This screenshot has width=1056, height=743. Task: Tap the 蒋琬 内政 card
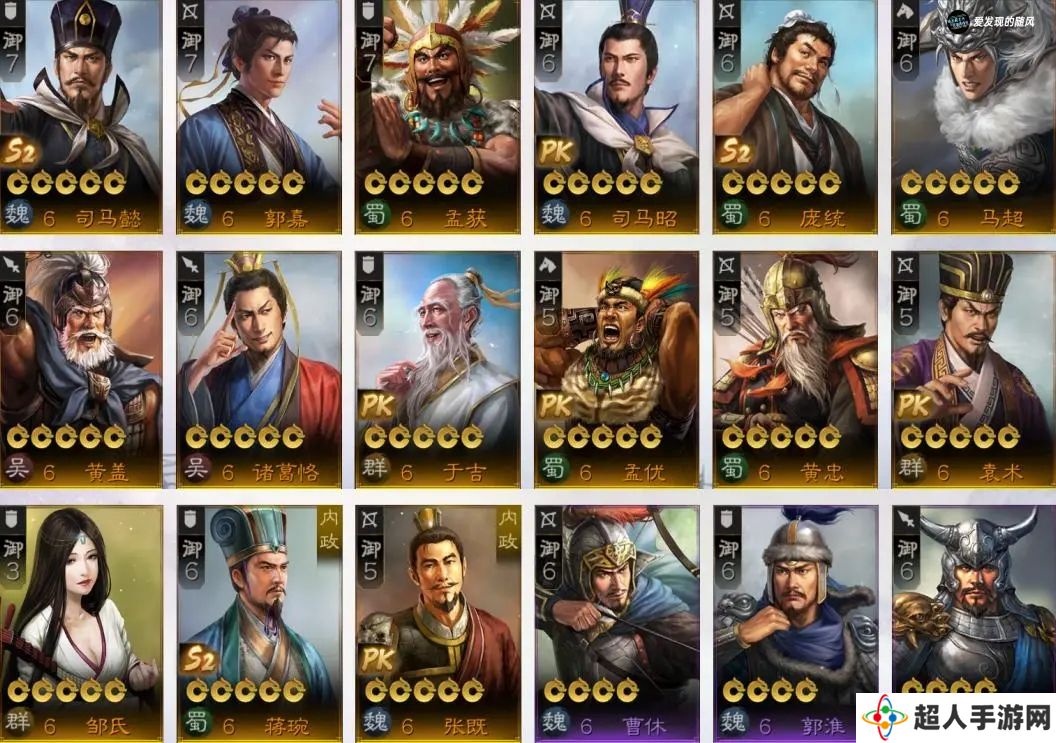point(259,620)
